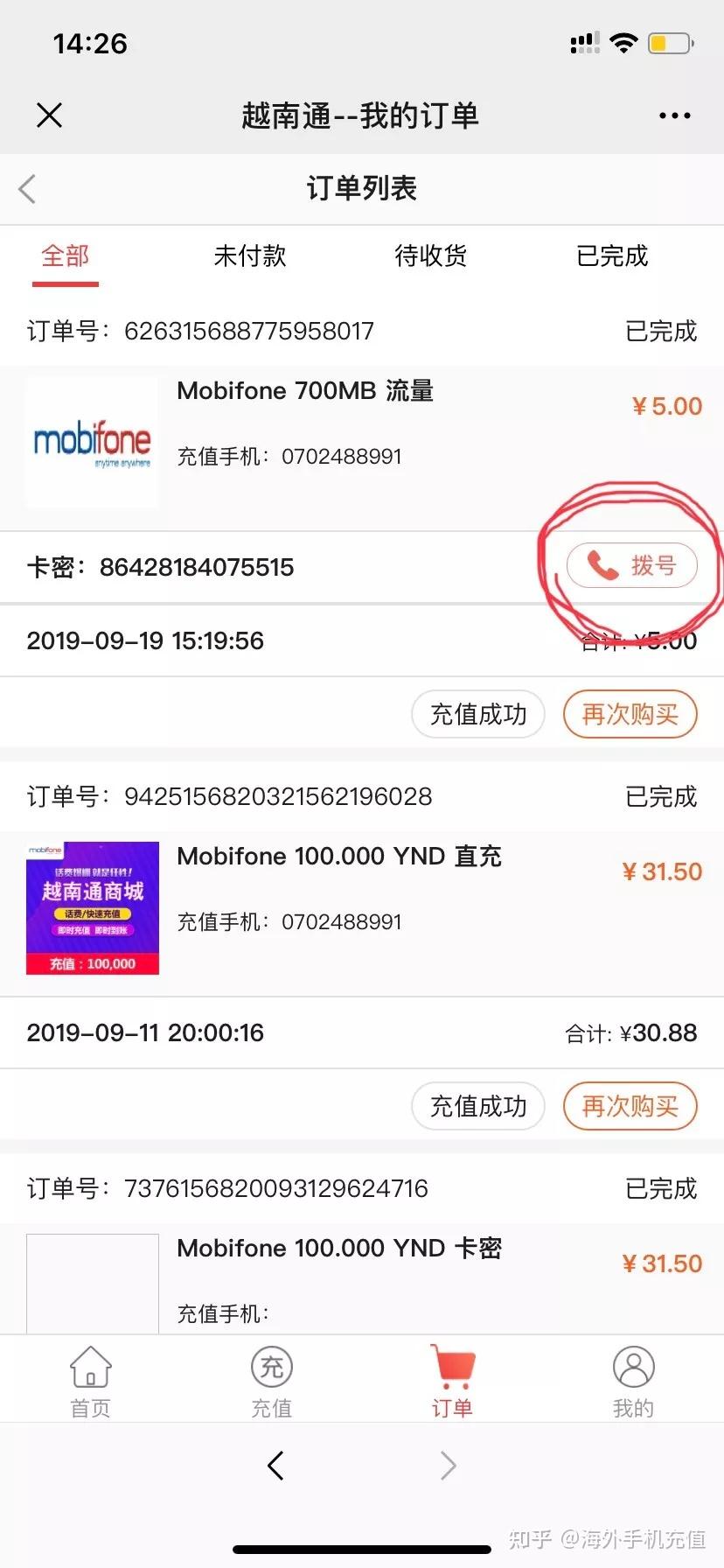Tap 充值成功 status on first order
Screen dimensions: 724x1568
coord(477,714)
